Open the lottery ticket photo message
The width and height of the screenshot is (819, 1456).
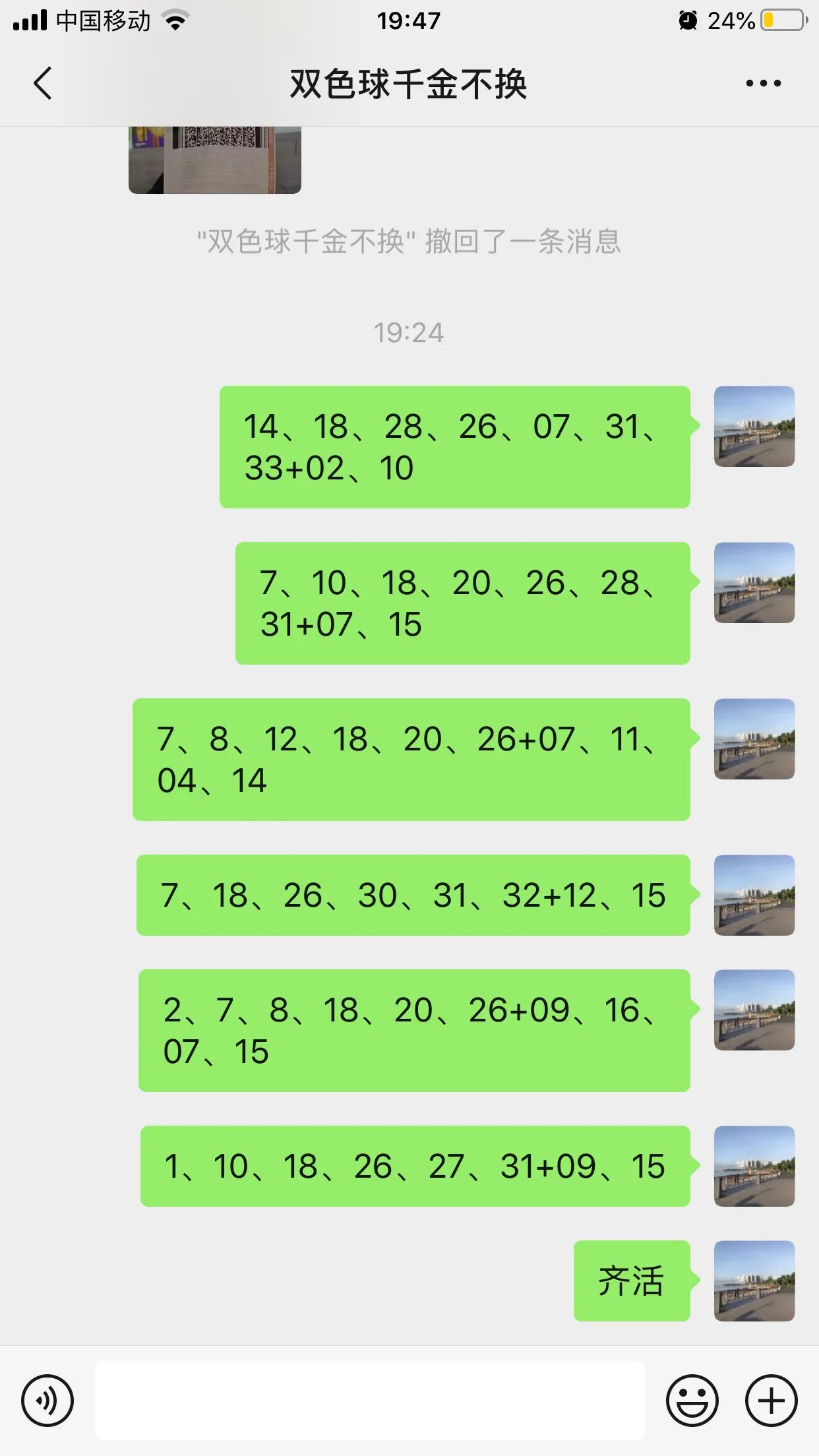coord(214,160)
